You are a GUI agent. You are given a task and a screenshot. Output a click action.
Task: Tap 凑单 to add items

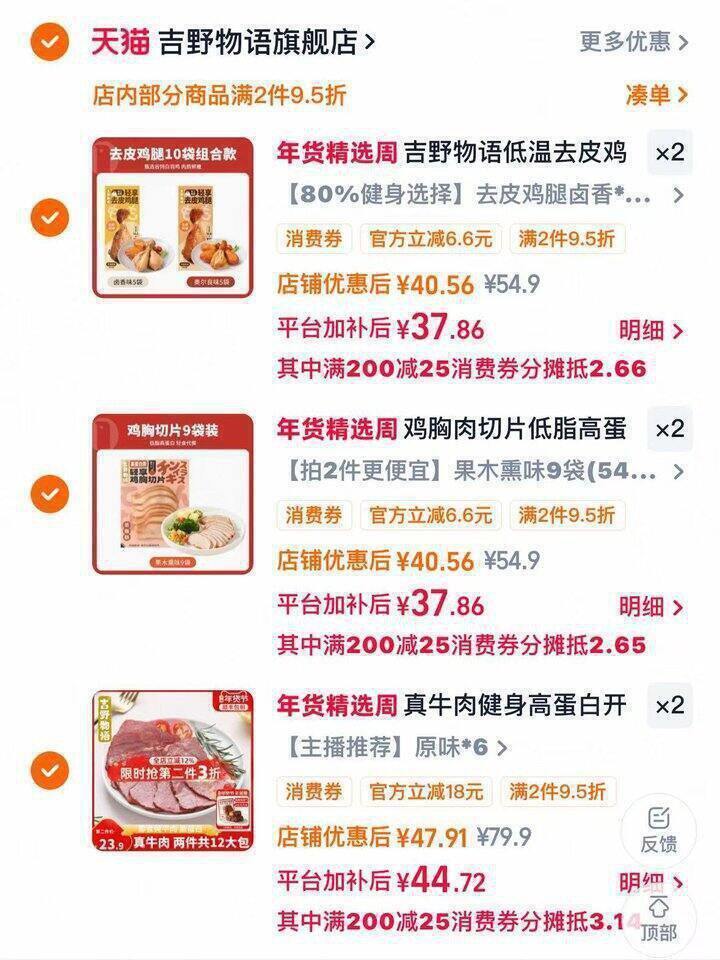click(x=656, y=95)
